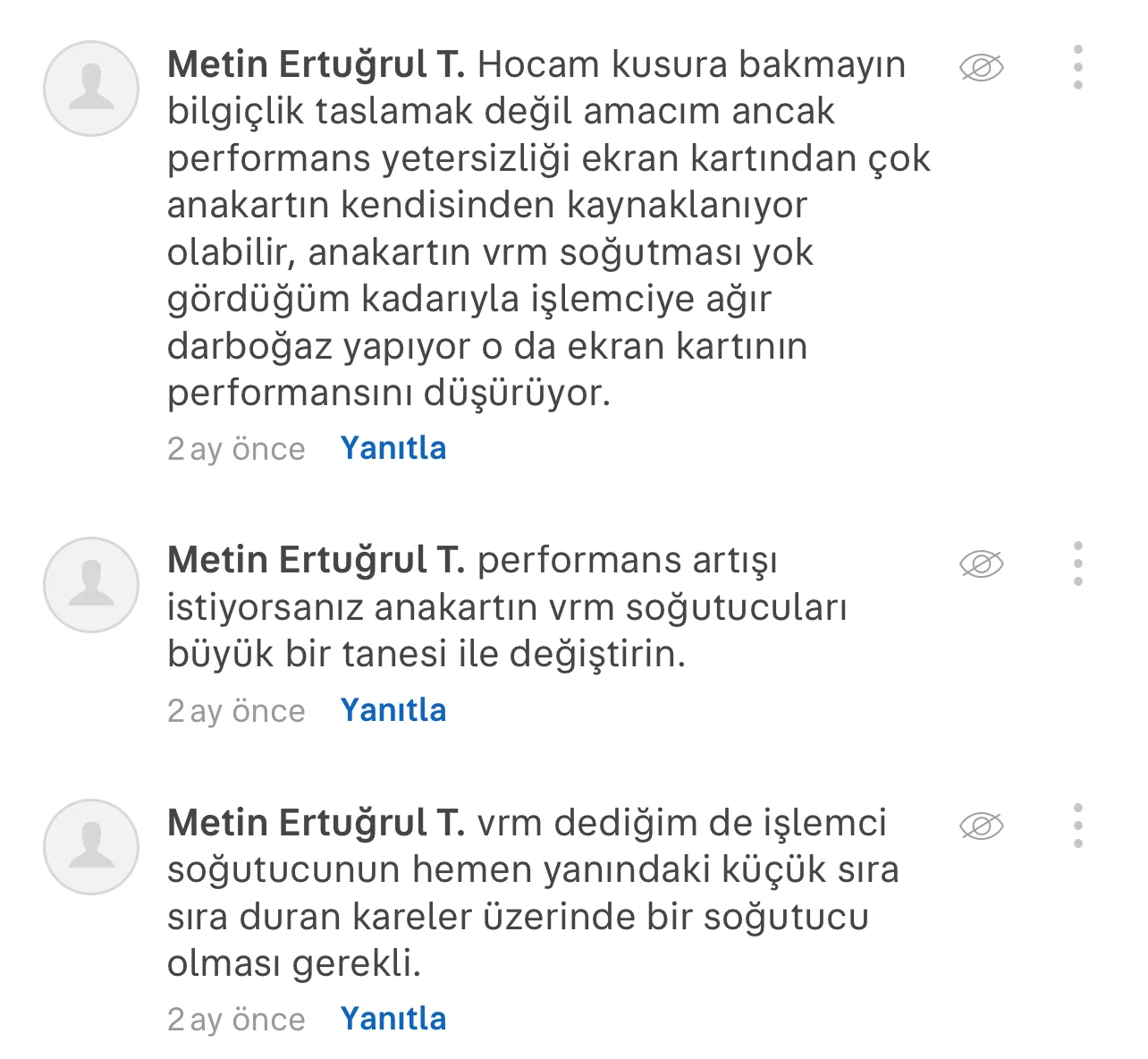Reply to the comment starting "Hocam kusura bakmayın"
Viewport: 1148px width, 1059px height.
tap(393, 448)
